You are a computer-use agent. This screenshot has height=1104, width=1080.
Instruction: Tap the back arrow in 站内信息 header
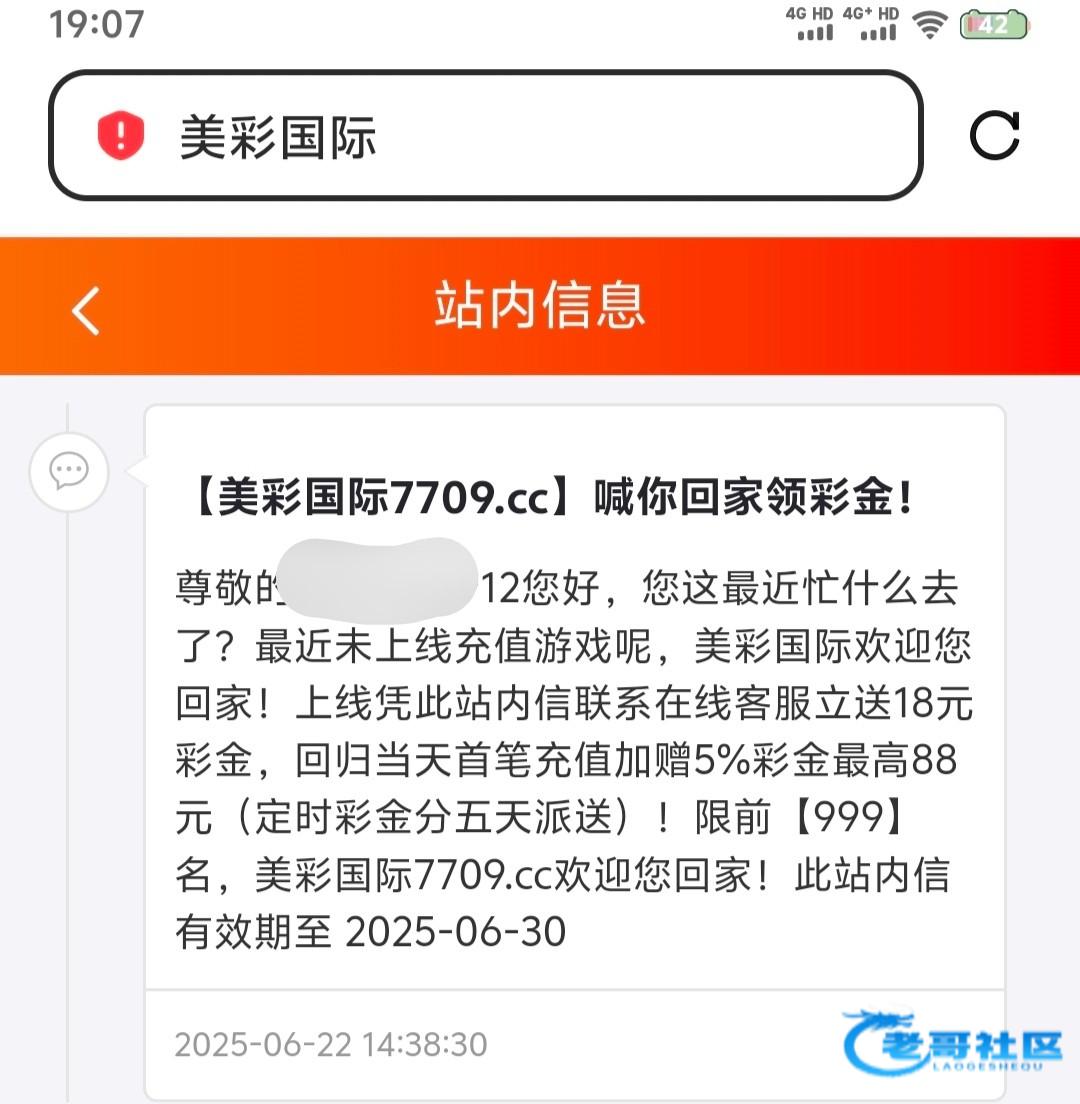coord(87,309)
